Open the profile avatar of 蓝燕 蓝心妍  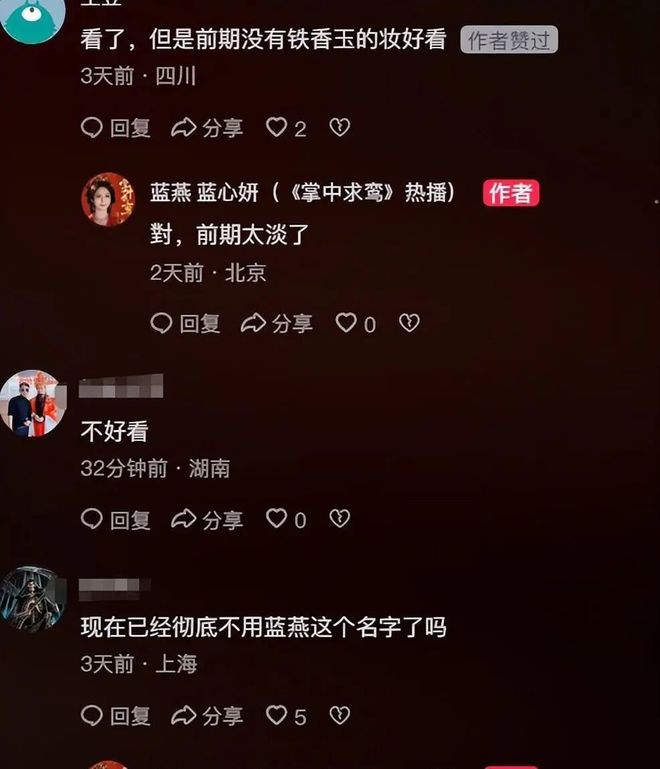click(x=108, y=199)
